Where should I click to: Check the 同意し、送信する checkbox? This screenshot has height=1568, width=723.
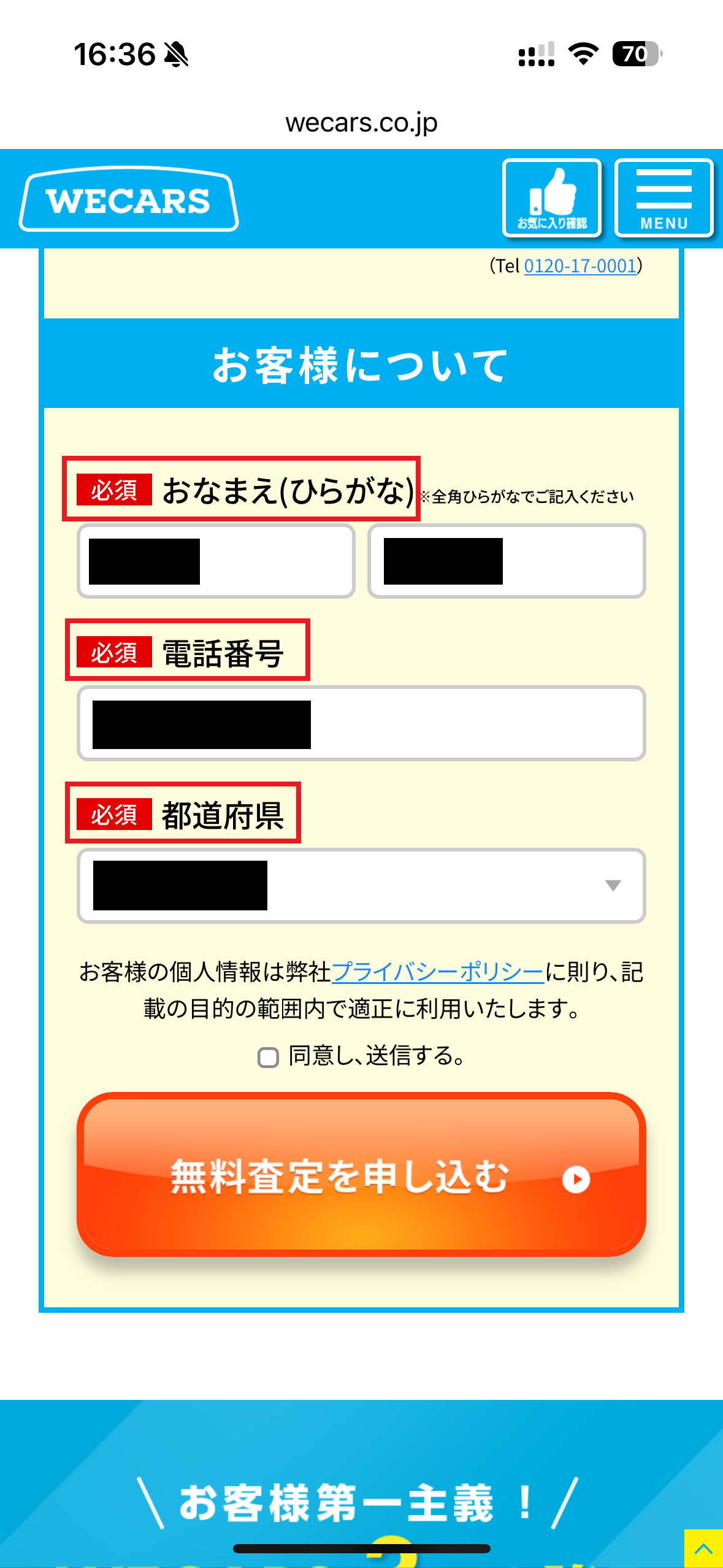268,1057
